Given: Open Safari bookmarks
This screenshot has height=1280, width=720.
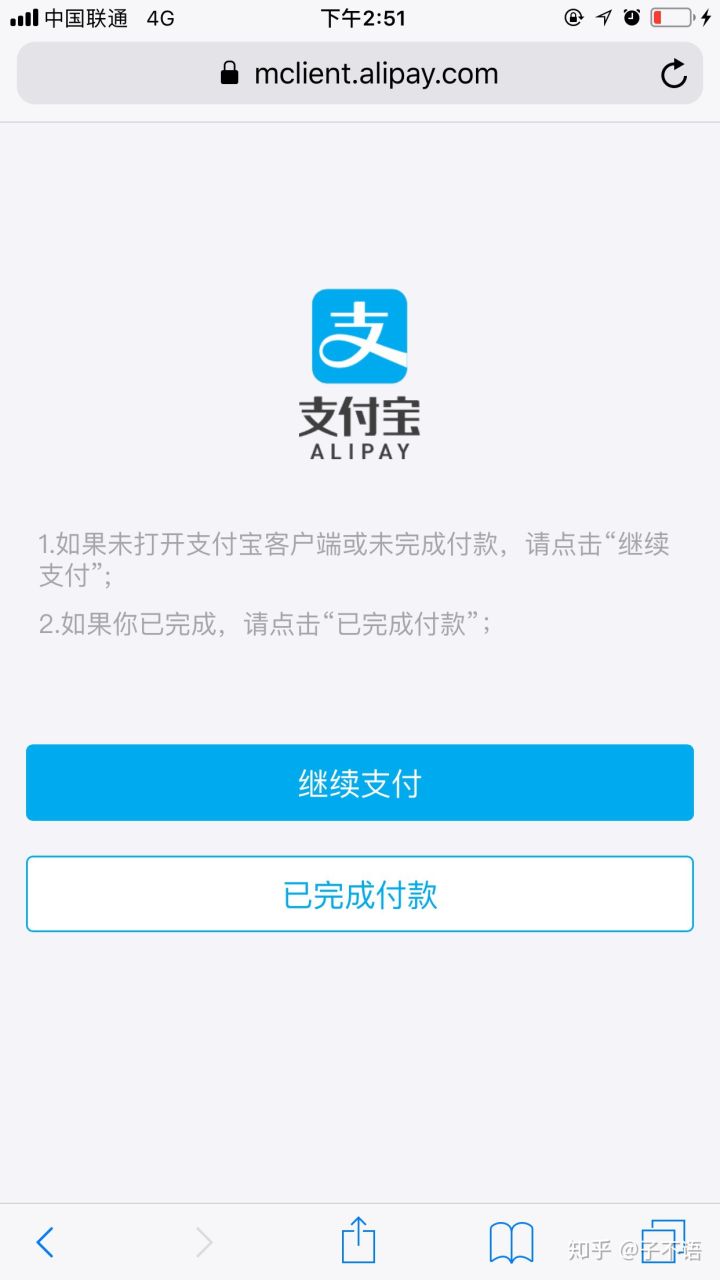Looking at the screenshot, I should 511,1242.
